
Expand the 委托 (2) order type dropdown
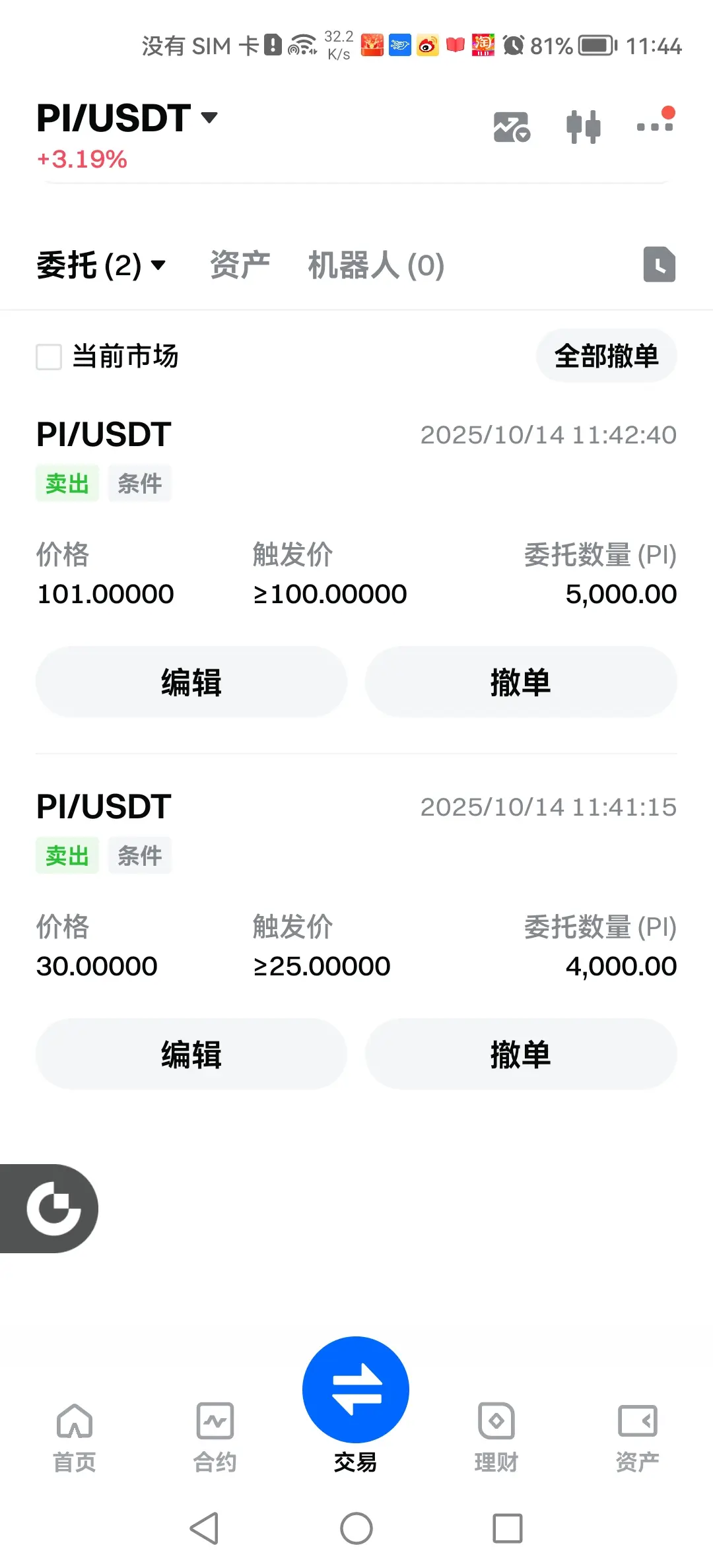(x=101, y=265)
